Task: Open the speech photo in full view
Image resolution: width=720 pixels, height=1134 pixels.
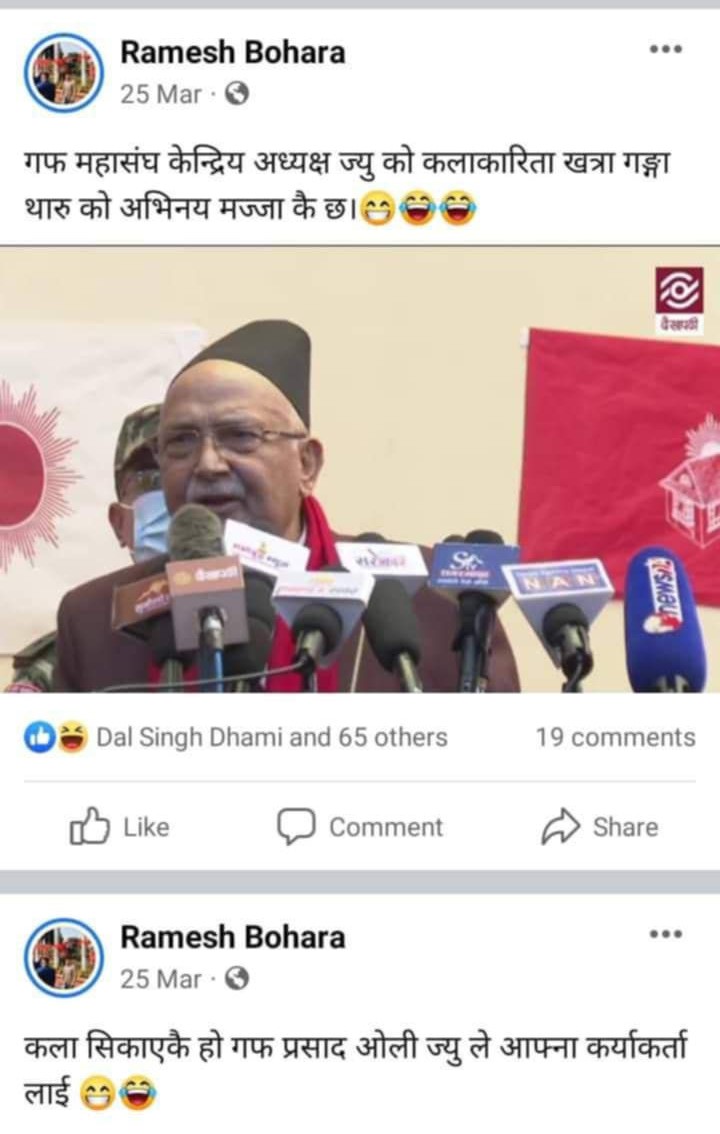Action: click(x=360, y=468)
